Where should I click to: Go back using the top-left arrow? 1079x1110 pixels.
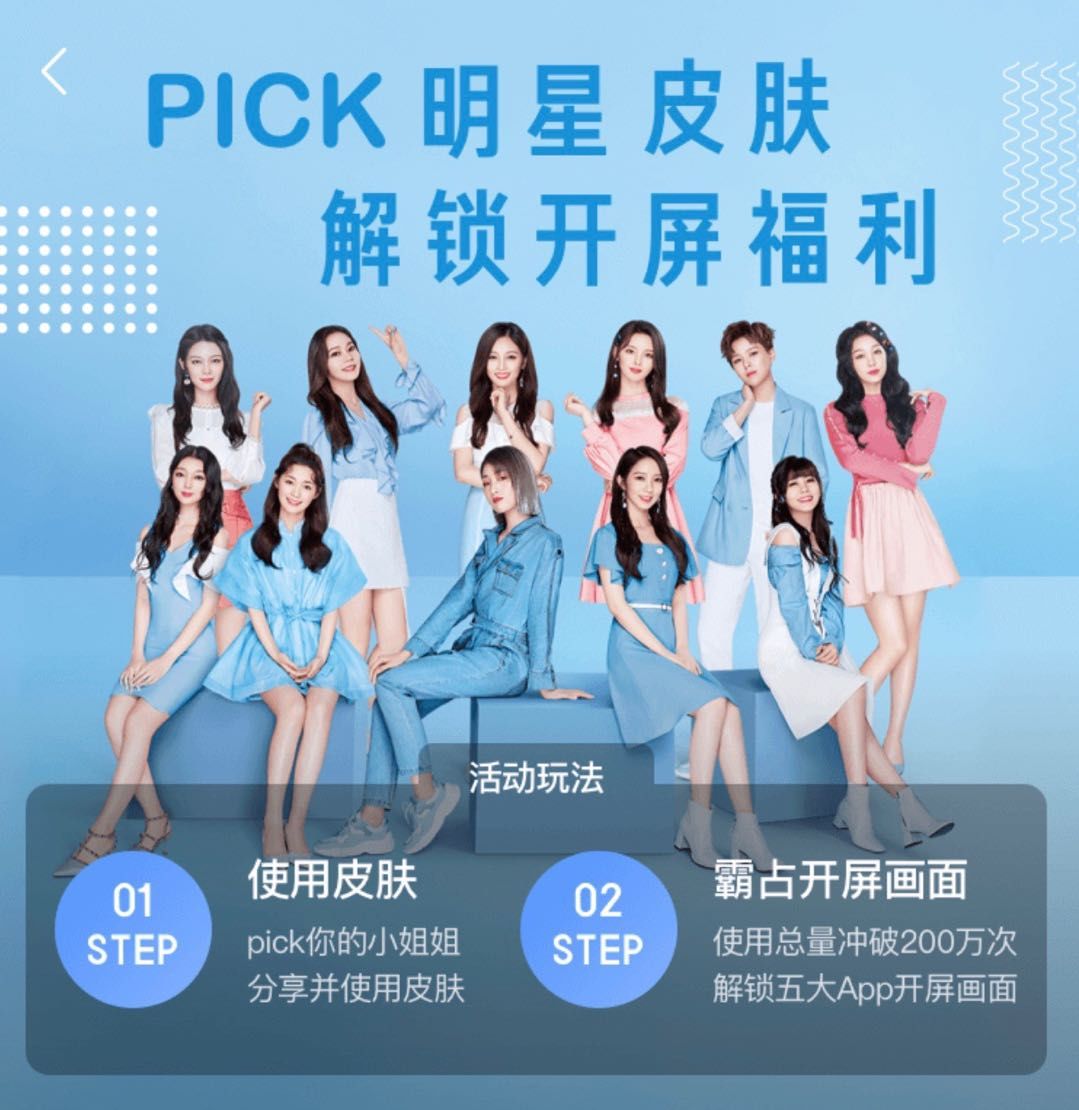[55, 72]
